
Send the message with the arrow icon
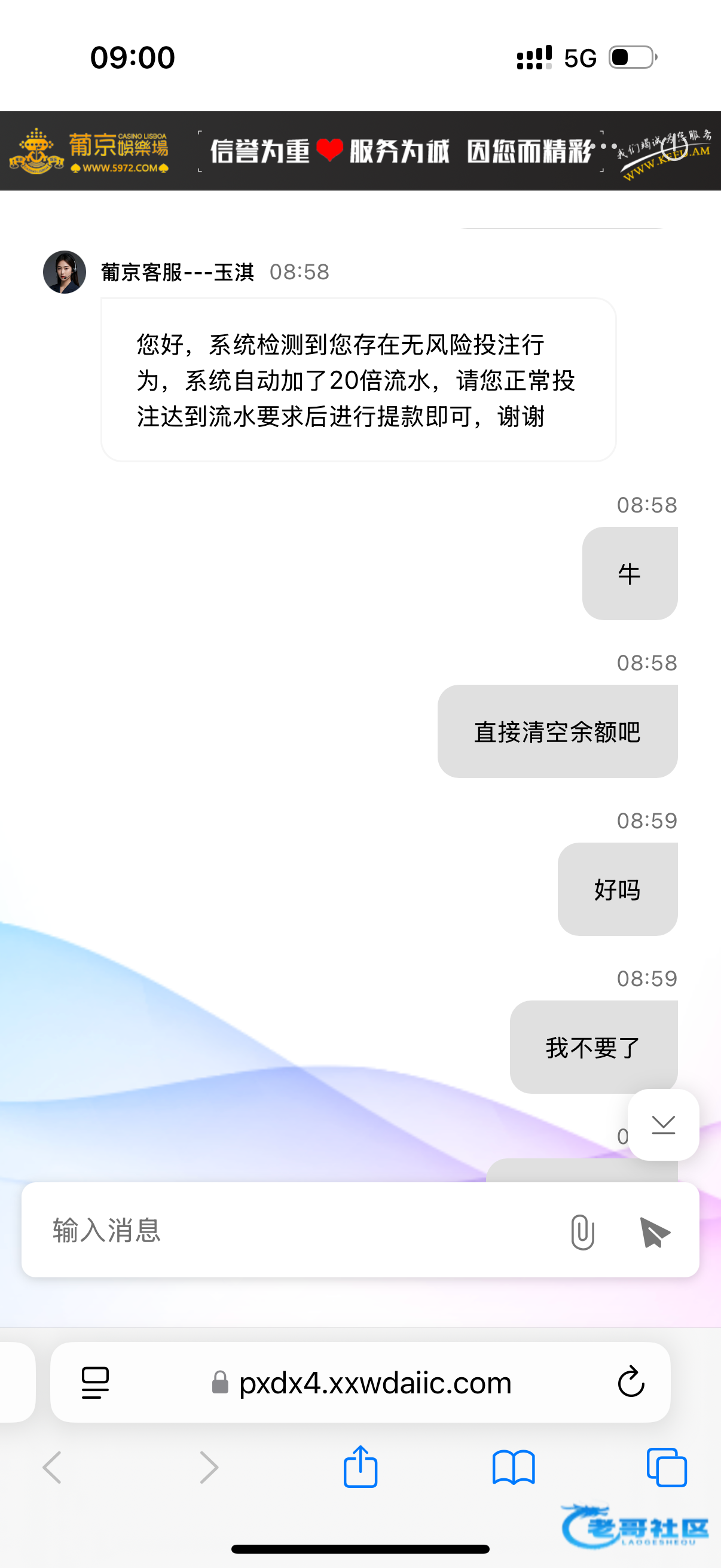click(655, 1232)
